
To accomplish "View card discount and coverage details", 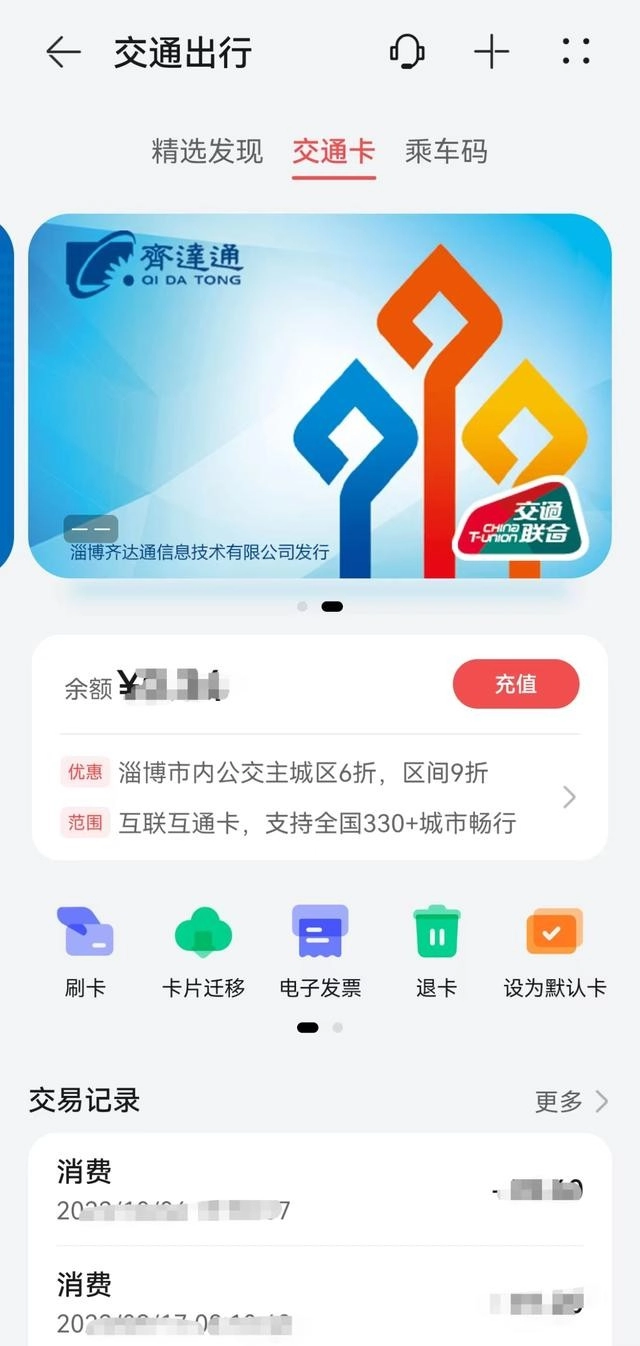I will click(x=568, y=797).
